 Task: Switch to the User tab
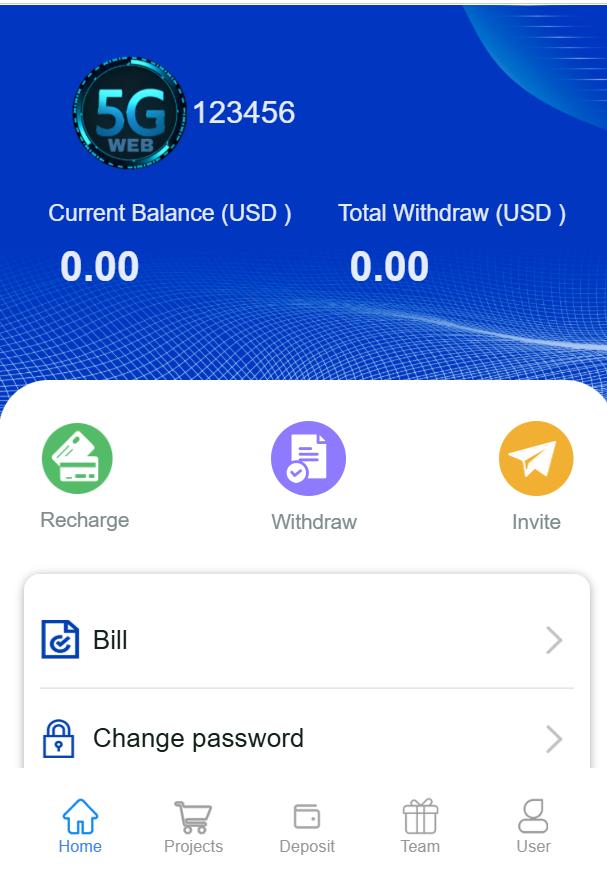point(533,826)
